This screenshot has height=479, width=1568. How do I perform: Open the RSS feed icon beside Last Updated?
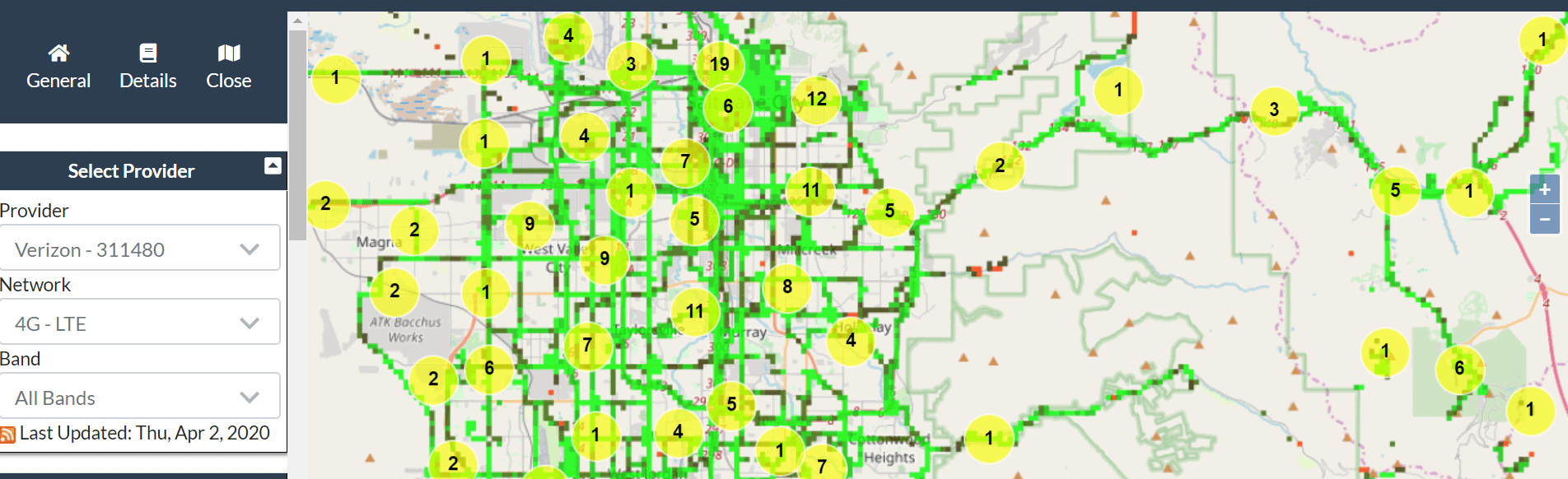(x=8, y=435)
